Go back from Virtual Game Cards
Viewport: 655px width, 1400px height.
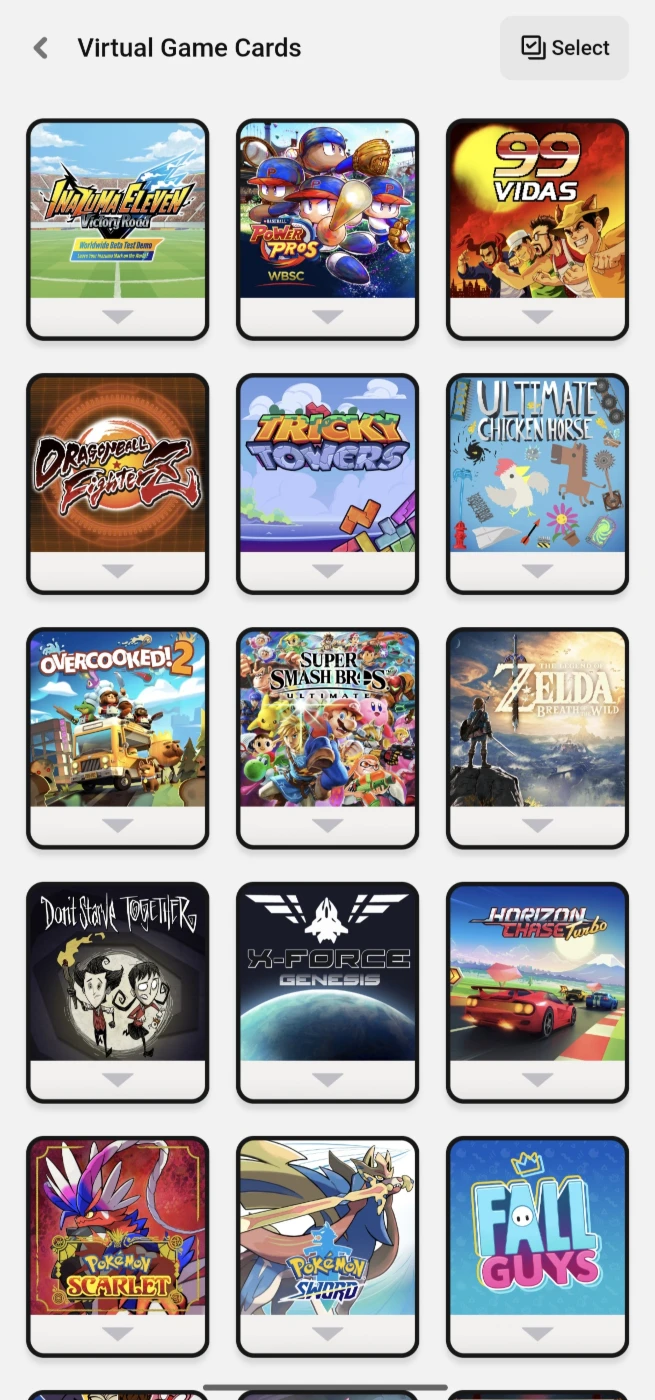tap(41, 48)
